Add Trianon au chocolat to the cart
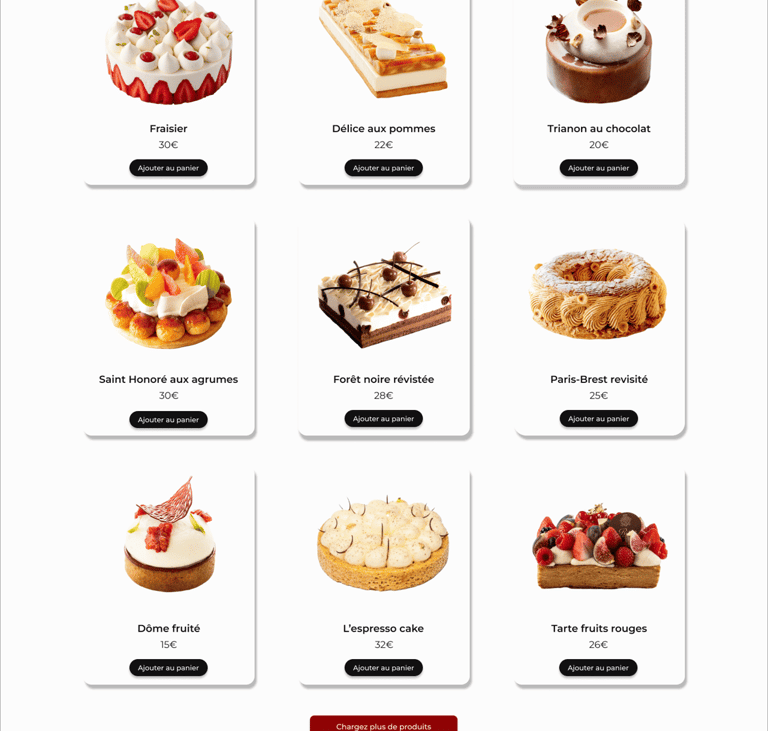The width and height of the screenshot is (768, 731). click(598, 168)
